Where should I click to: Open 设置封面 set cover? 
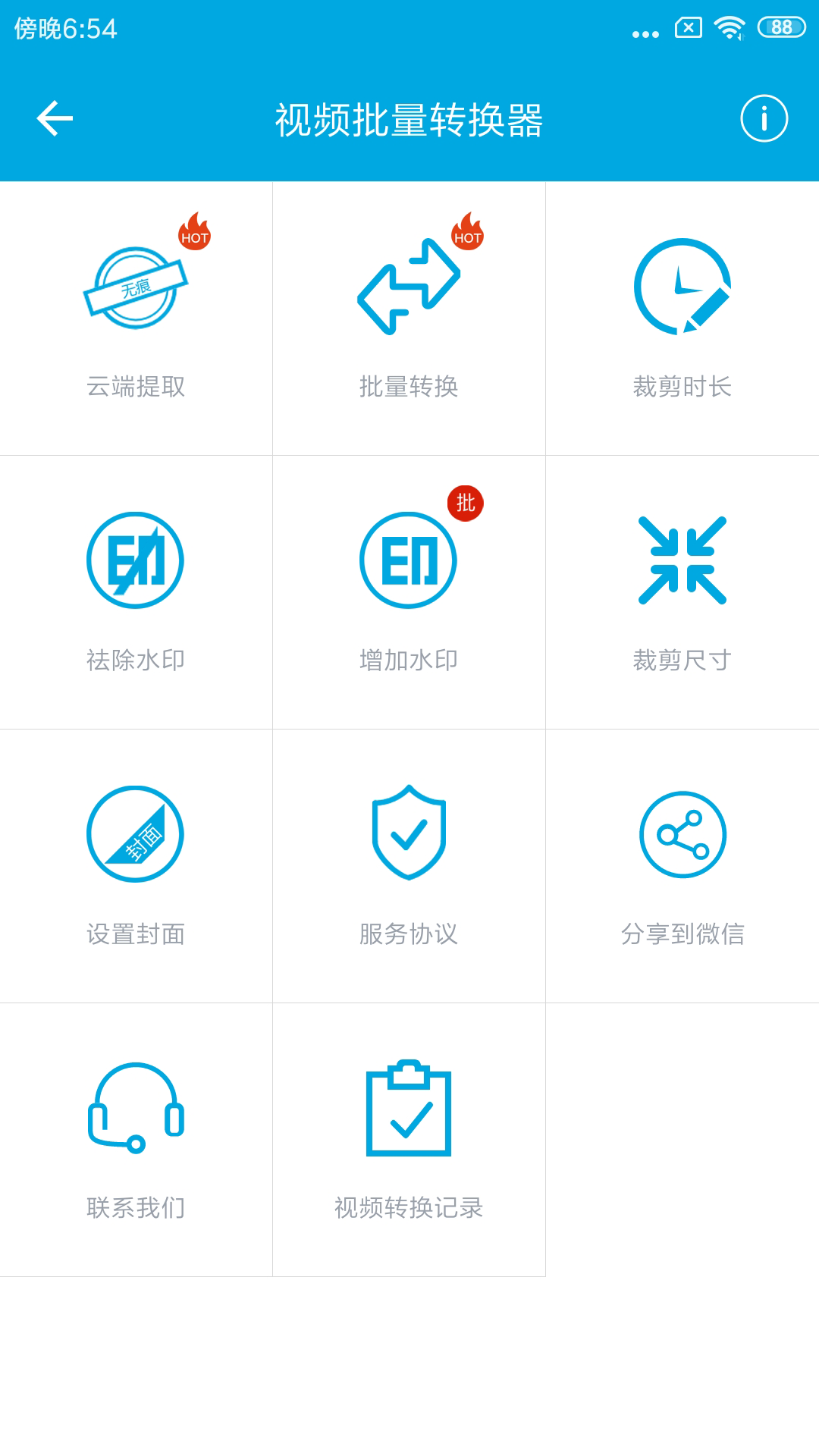(x=136, y=865)
